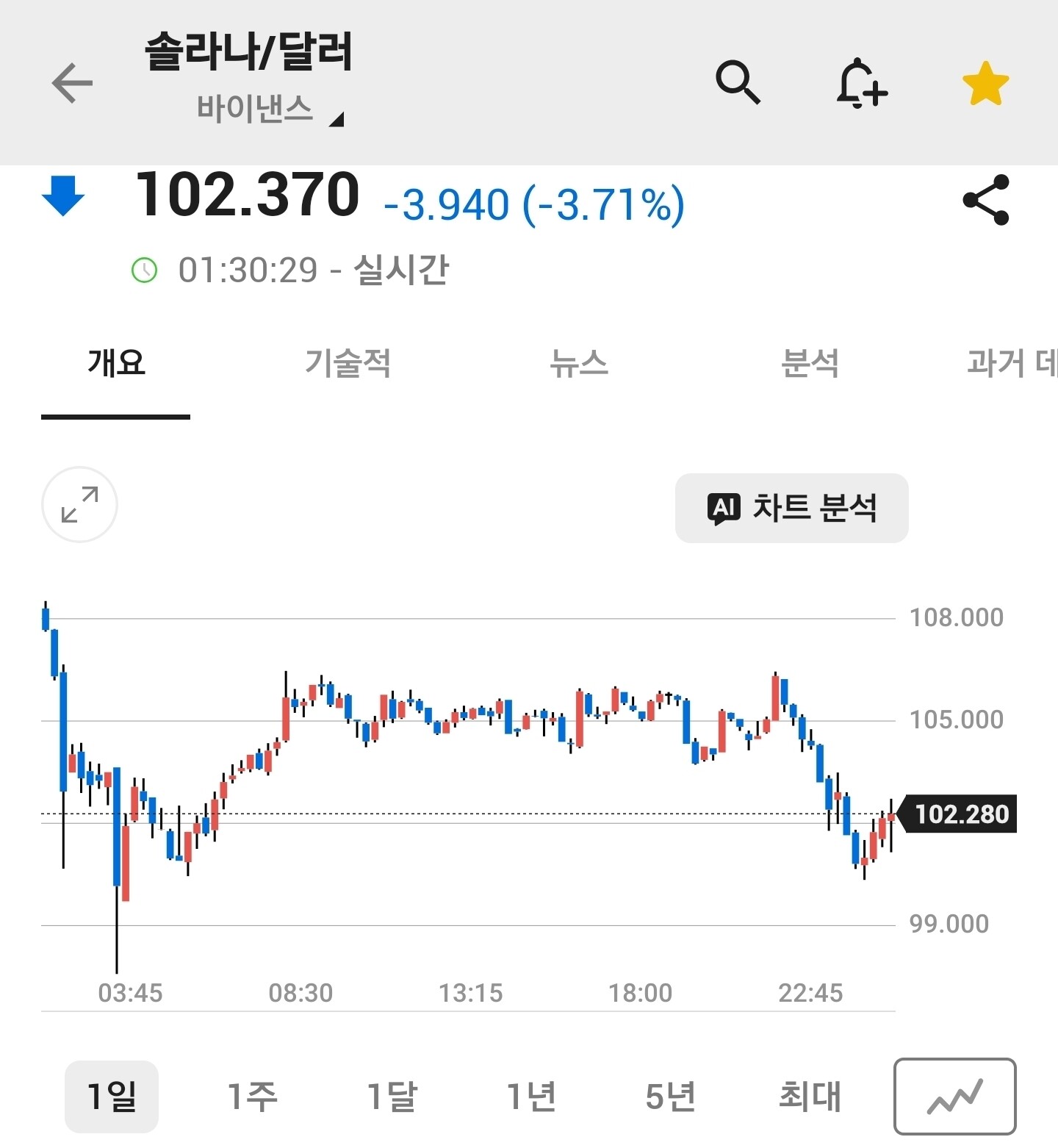This screenshot has width=1058, height=1148.
Task: Select the 1주 chart range
Action: pyautogui.click(x=252, y=1096)
